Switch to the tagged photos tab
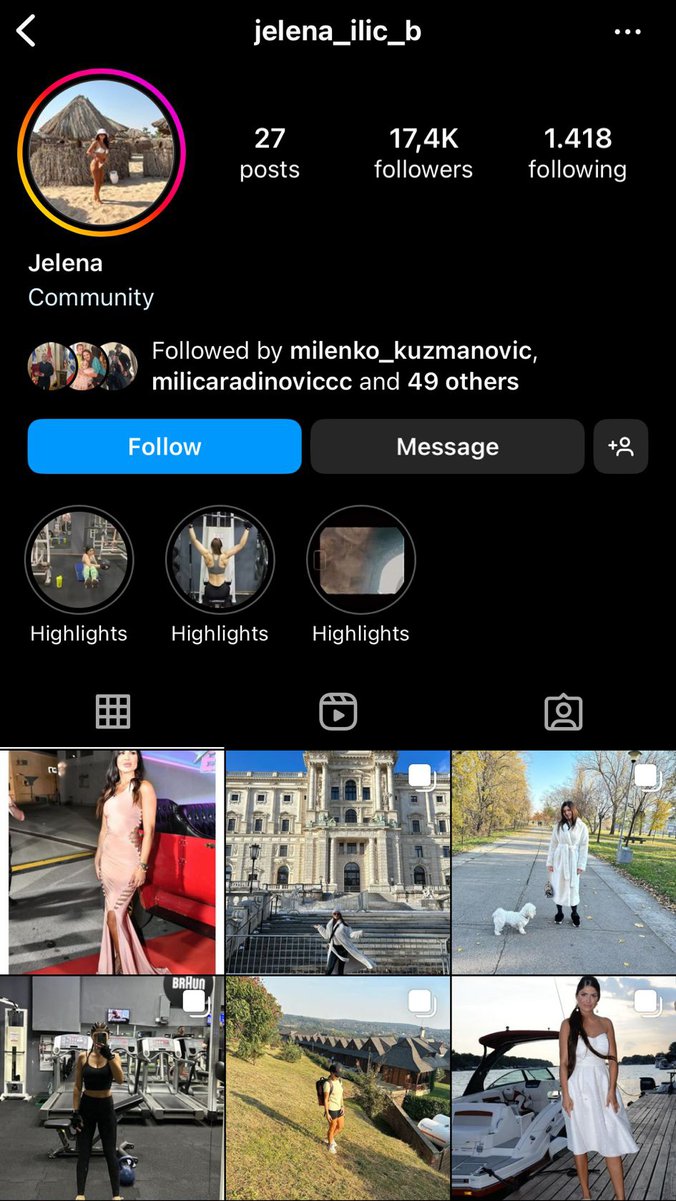Screen dimensions: 676x1201 pyautogui.click(x=563, y=711)
